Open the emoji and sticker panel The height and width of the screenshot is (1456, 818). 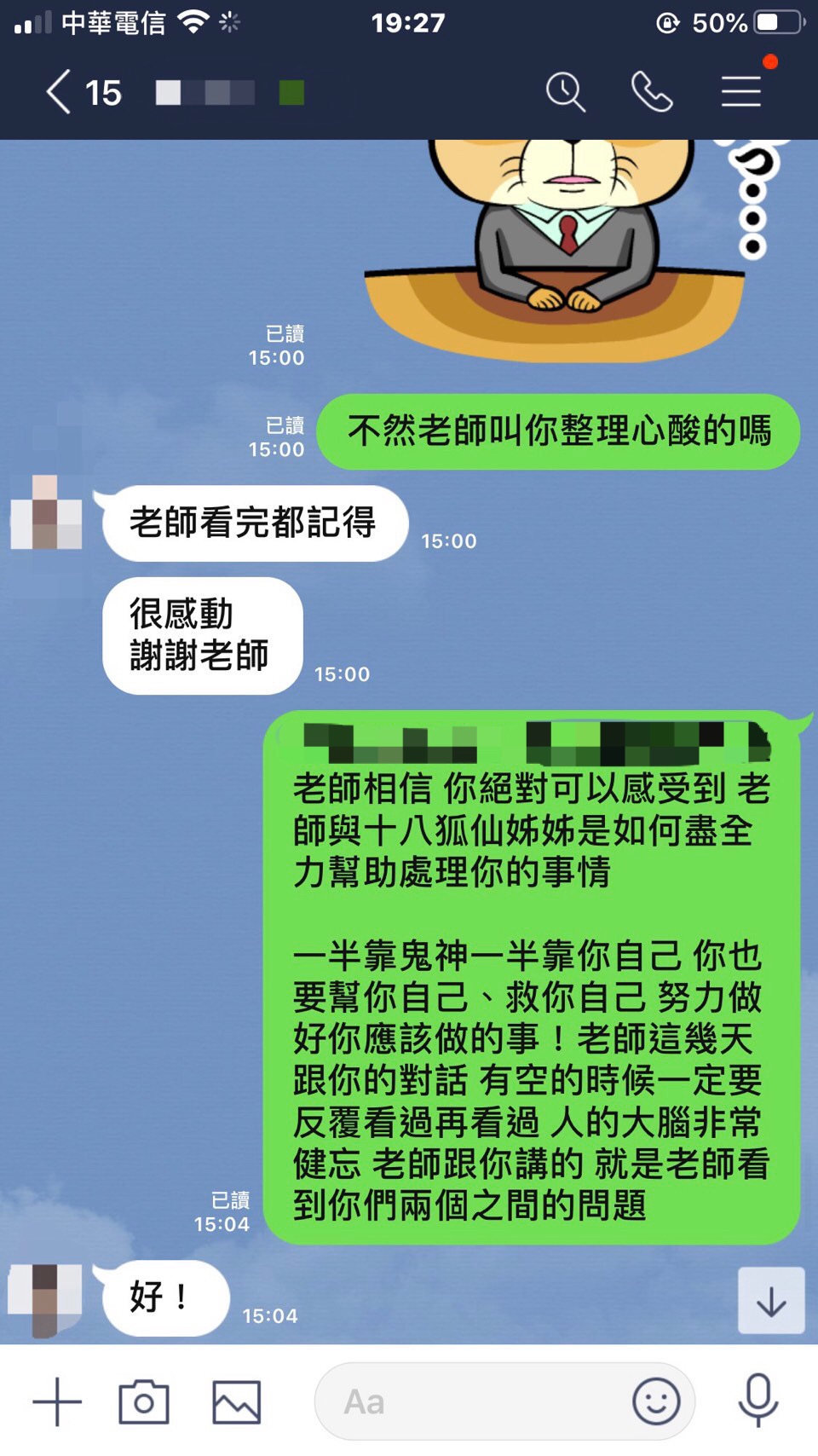pos(656,1401)
